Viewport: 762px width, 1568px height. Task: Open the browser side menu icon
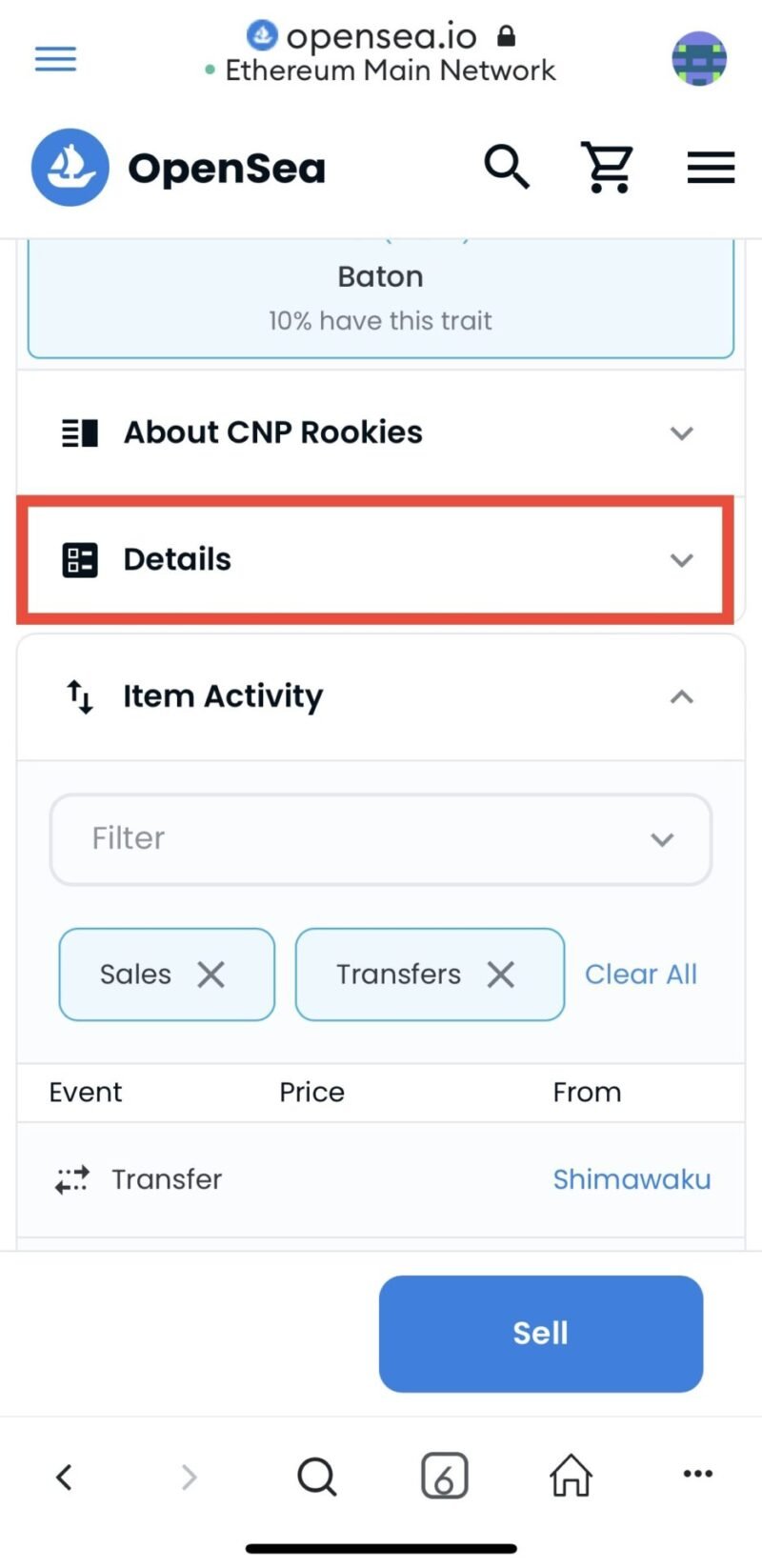click(x=55, y=59)
